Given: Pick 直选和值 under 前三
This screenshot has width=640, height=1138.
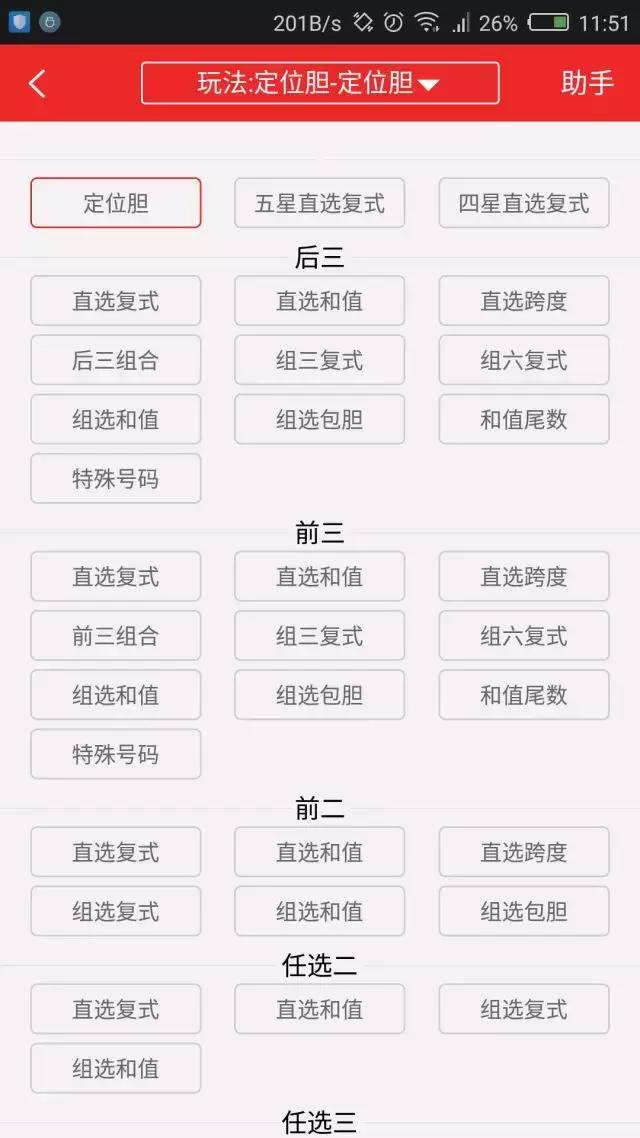Looking at the screenshot, I should click(x=319, y=576).
